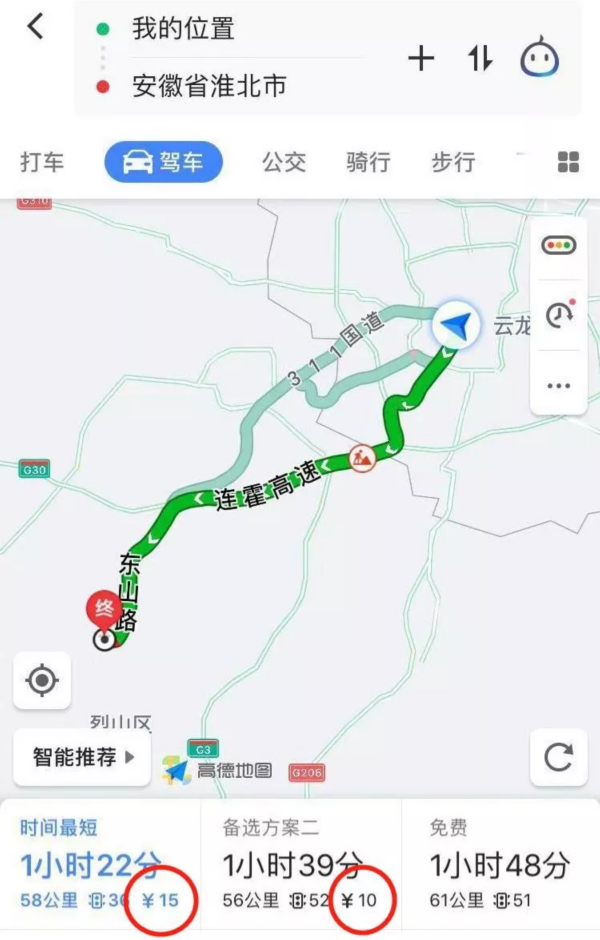The width and height of the screenshot is (600, 940).
Task: Choose the 免费 toll-free route
Action: [x=500, y=866]
